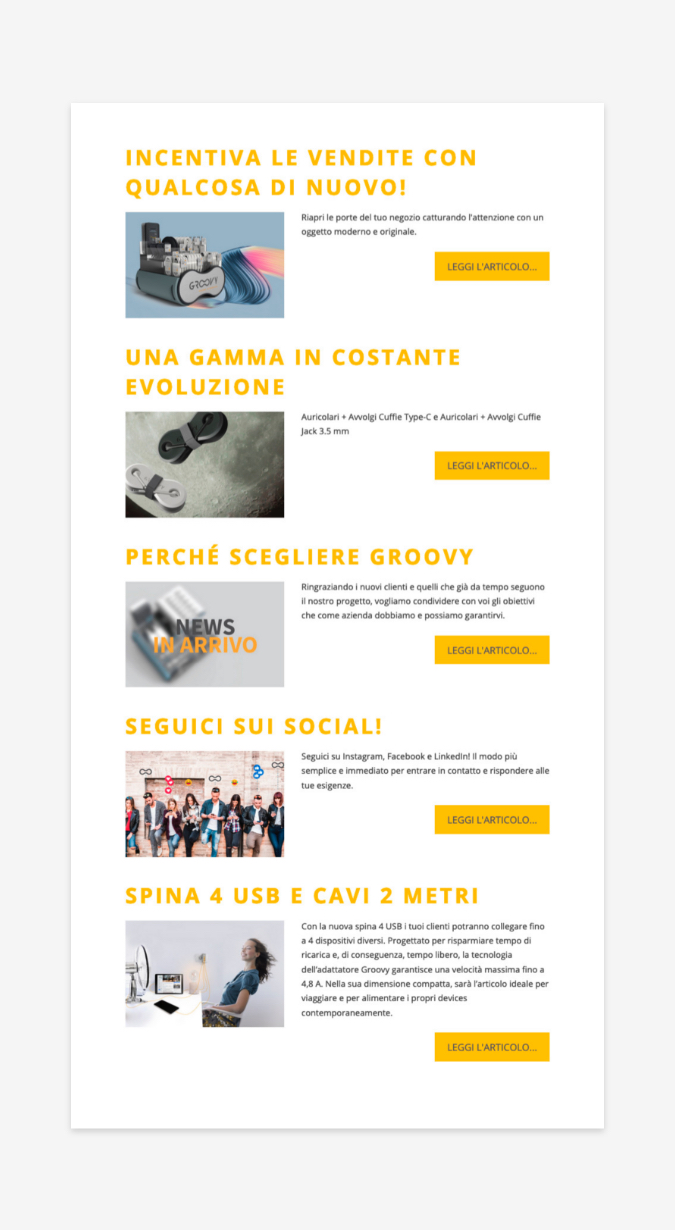This screenshot has width=675, height=1230.
Task: Read the Una gamma in costante evoluzione article
Action: [491, 466]
